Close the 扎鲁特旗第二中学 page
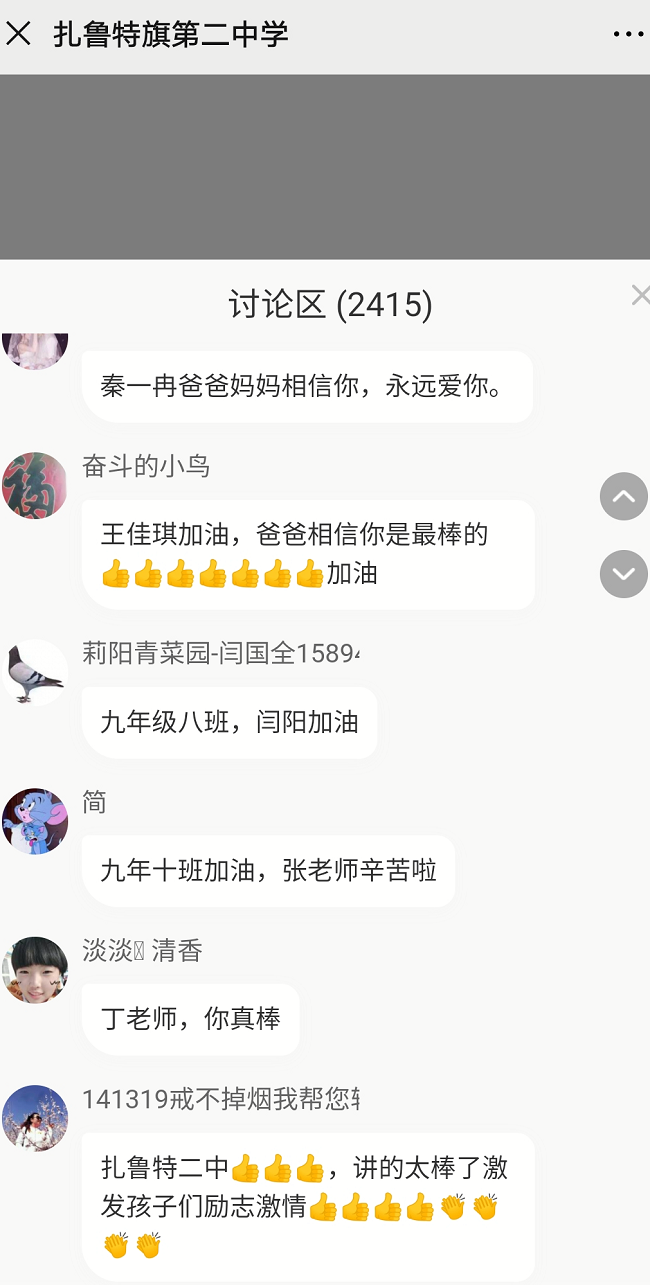650x1285 pixels. pos(18,34)
